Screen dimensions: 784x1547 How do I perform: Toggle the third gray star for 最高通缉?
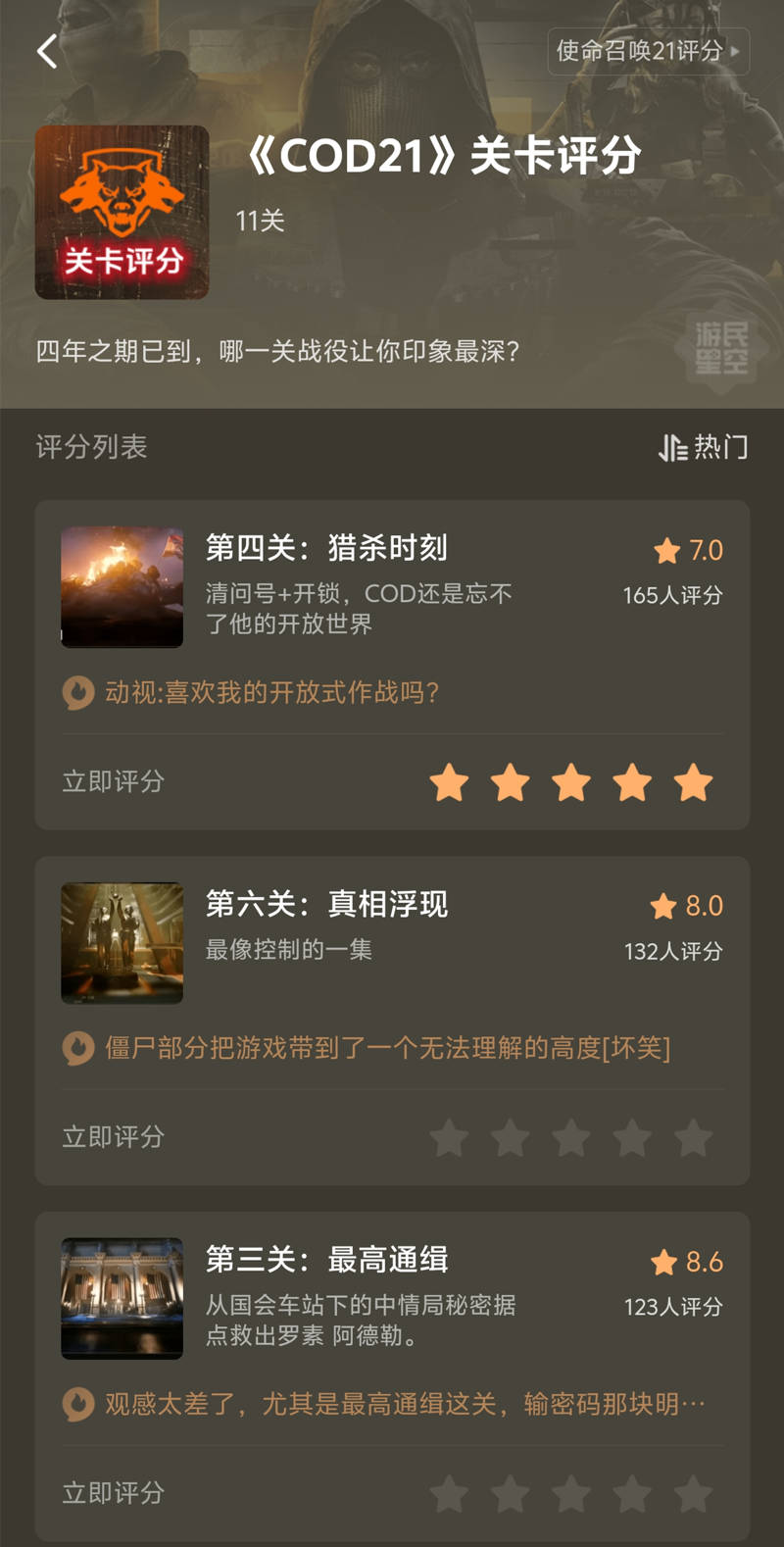click(x=571, y=1494)
